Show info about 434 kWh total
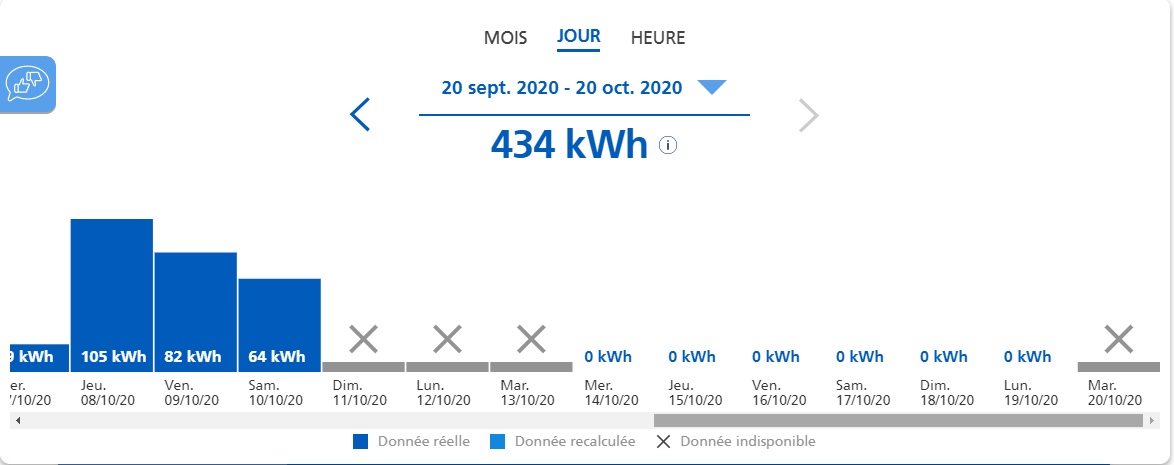Viewport: 1174px width, 465px height. [669, 145]
